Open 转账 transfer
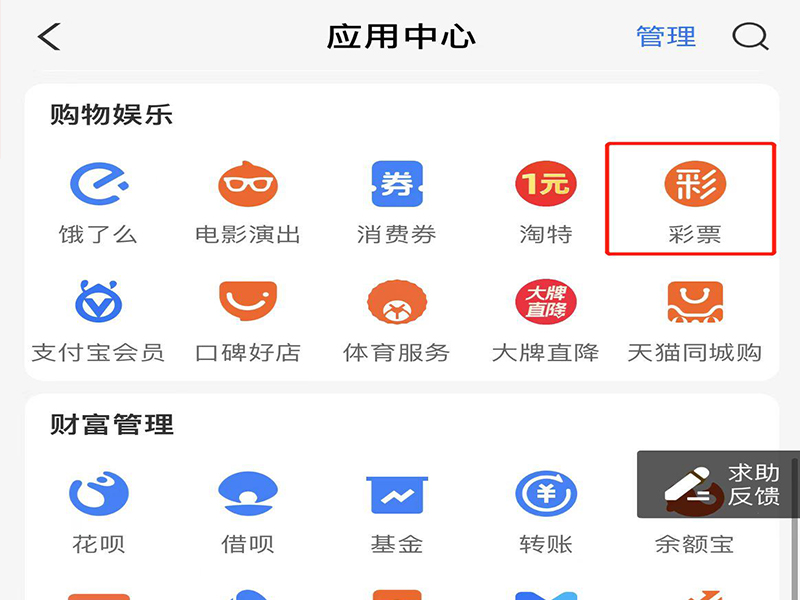Viewport: 800px width, 600px height. 546,512
